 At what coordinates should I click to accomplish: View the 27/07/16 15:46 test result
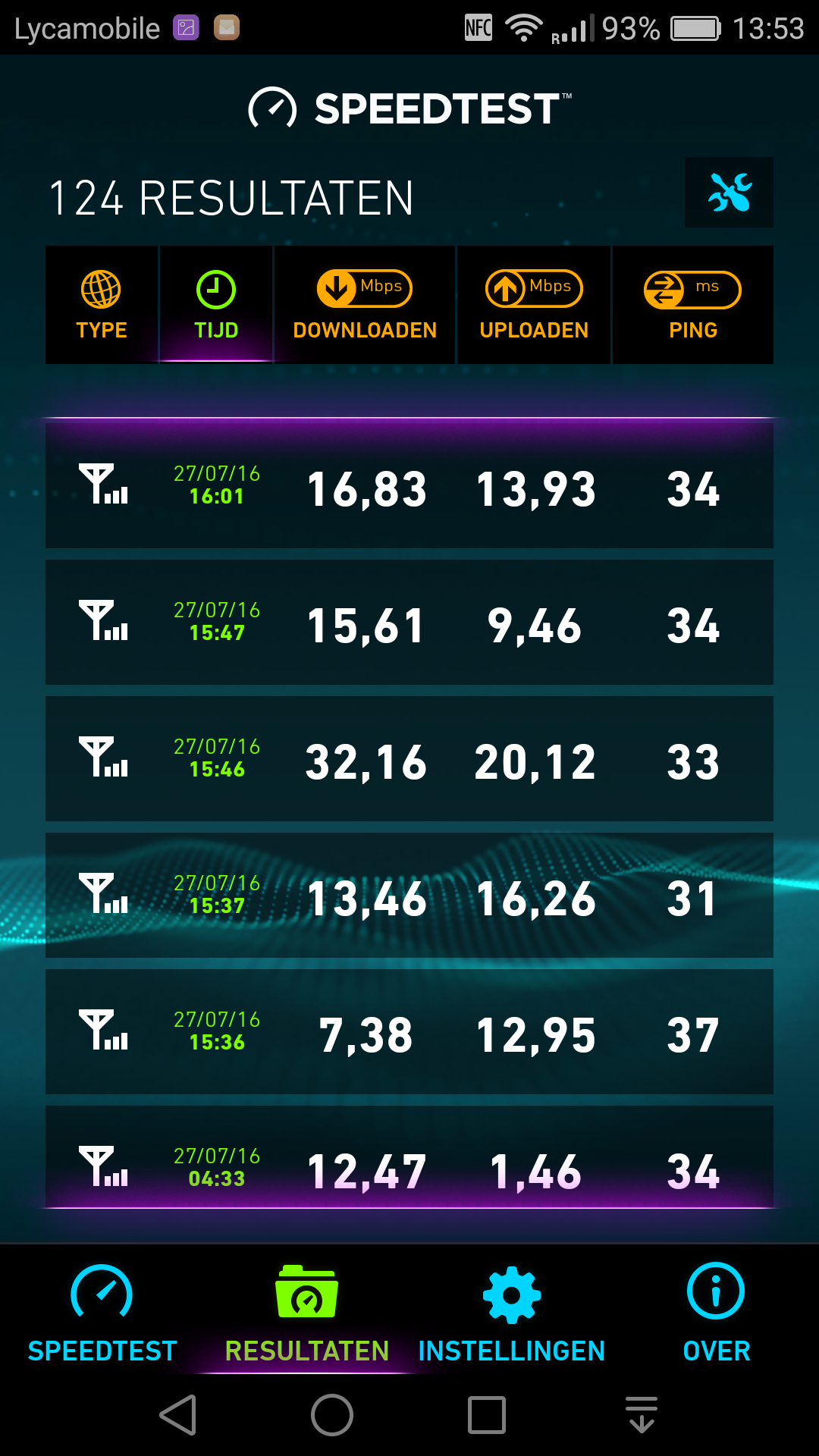409,759
